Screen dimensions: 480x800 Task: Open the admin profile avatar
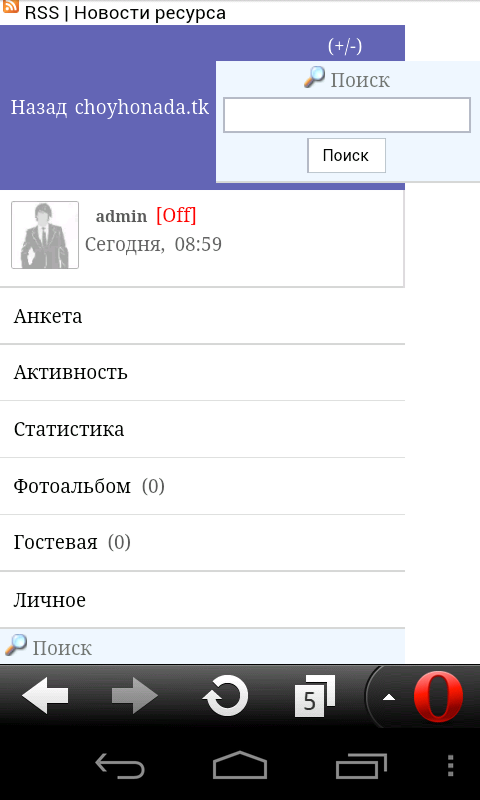click(45, 235)
